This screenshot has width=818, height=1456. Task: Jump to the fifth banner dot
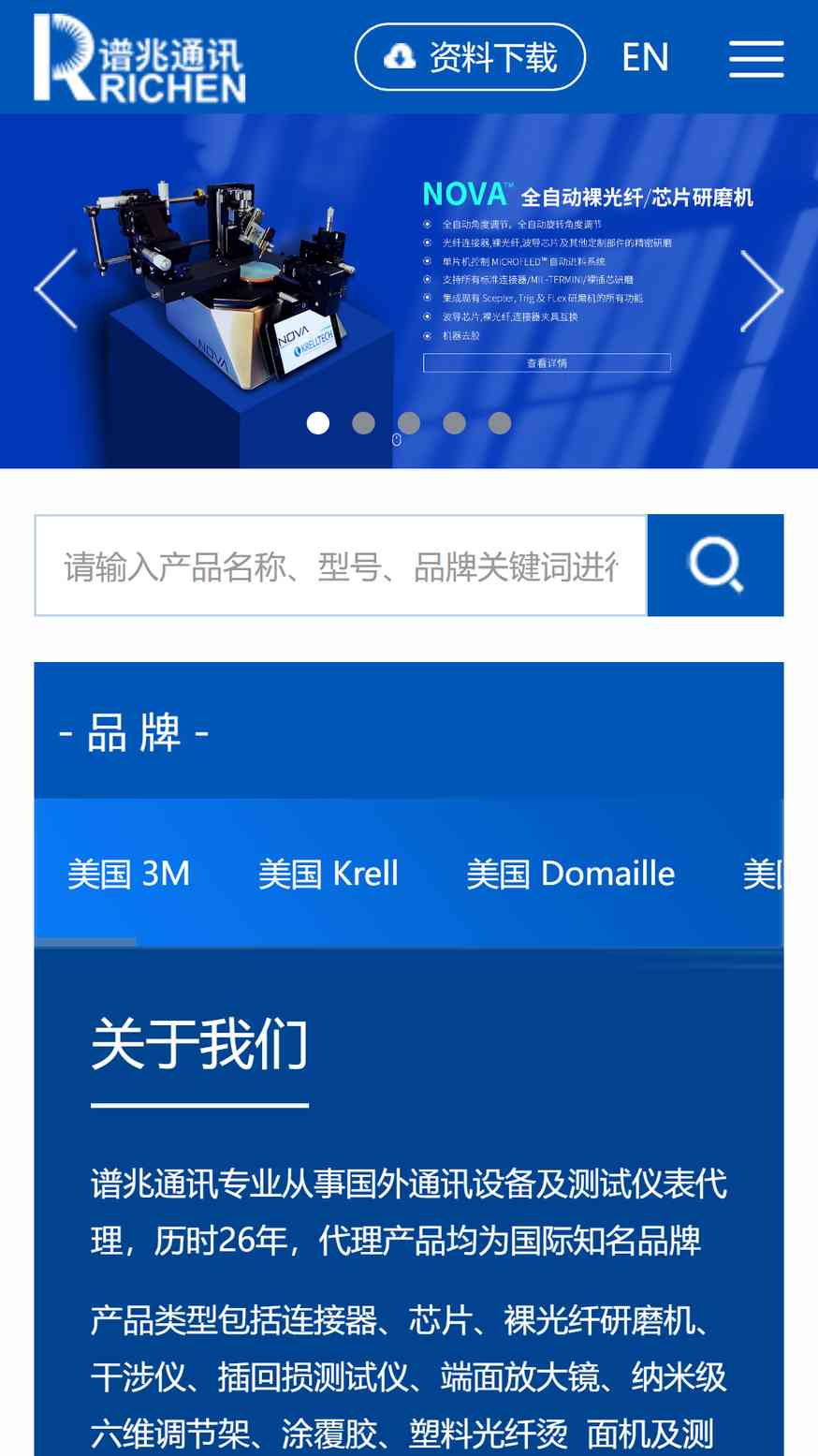click(x=500, y=423)
